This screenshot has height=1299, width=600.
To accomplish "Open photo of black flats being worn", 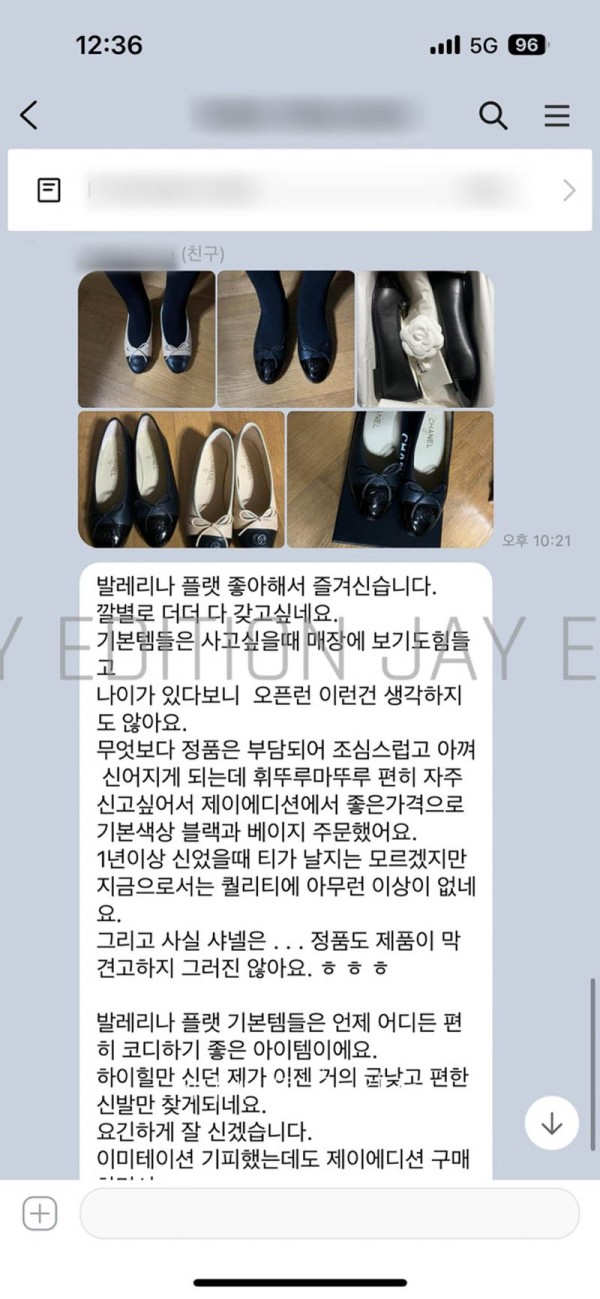I will 285,339.
